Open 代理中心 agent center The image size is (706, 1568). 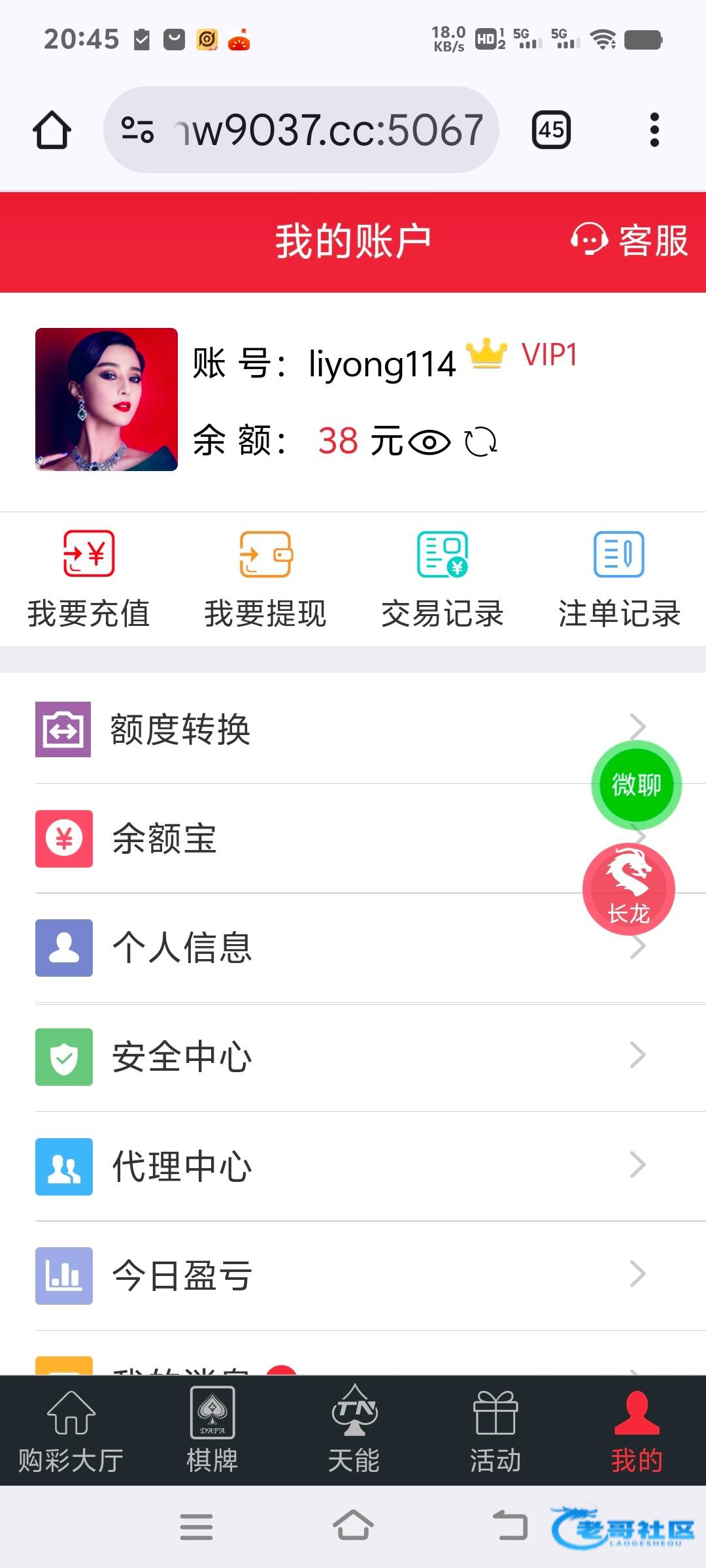(327, 1166)
